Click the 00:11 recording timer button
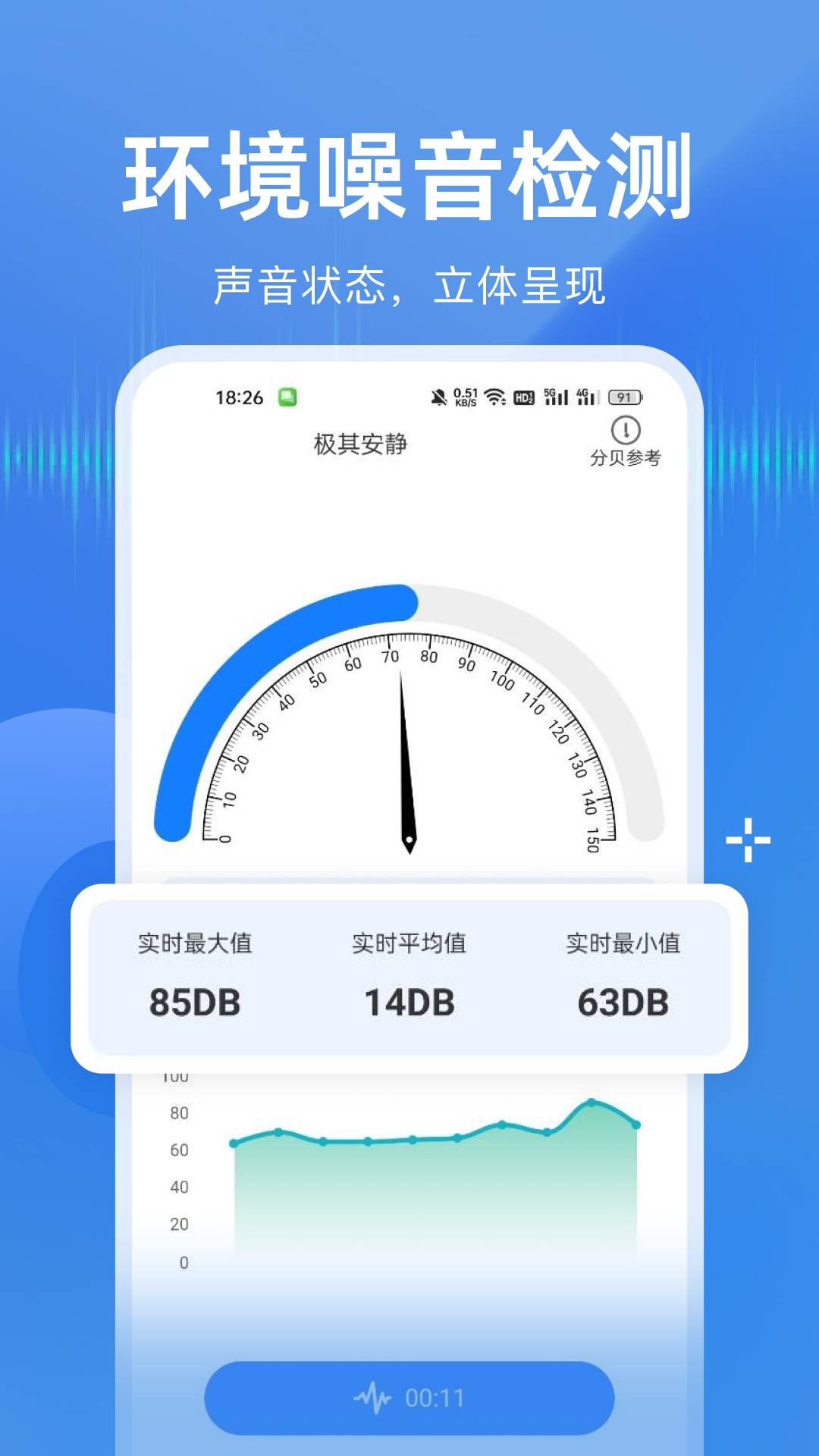This screenshot has height=1456, width=819. click(x=409, y=1396)
